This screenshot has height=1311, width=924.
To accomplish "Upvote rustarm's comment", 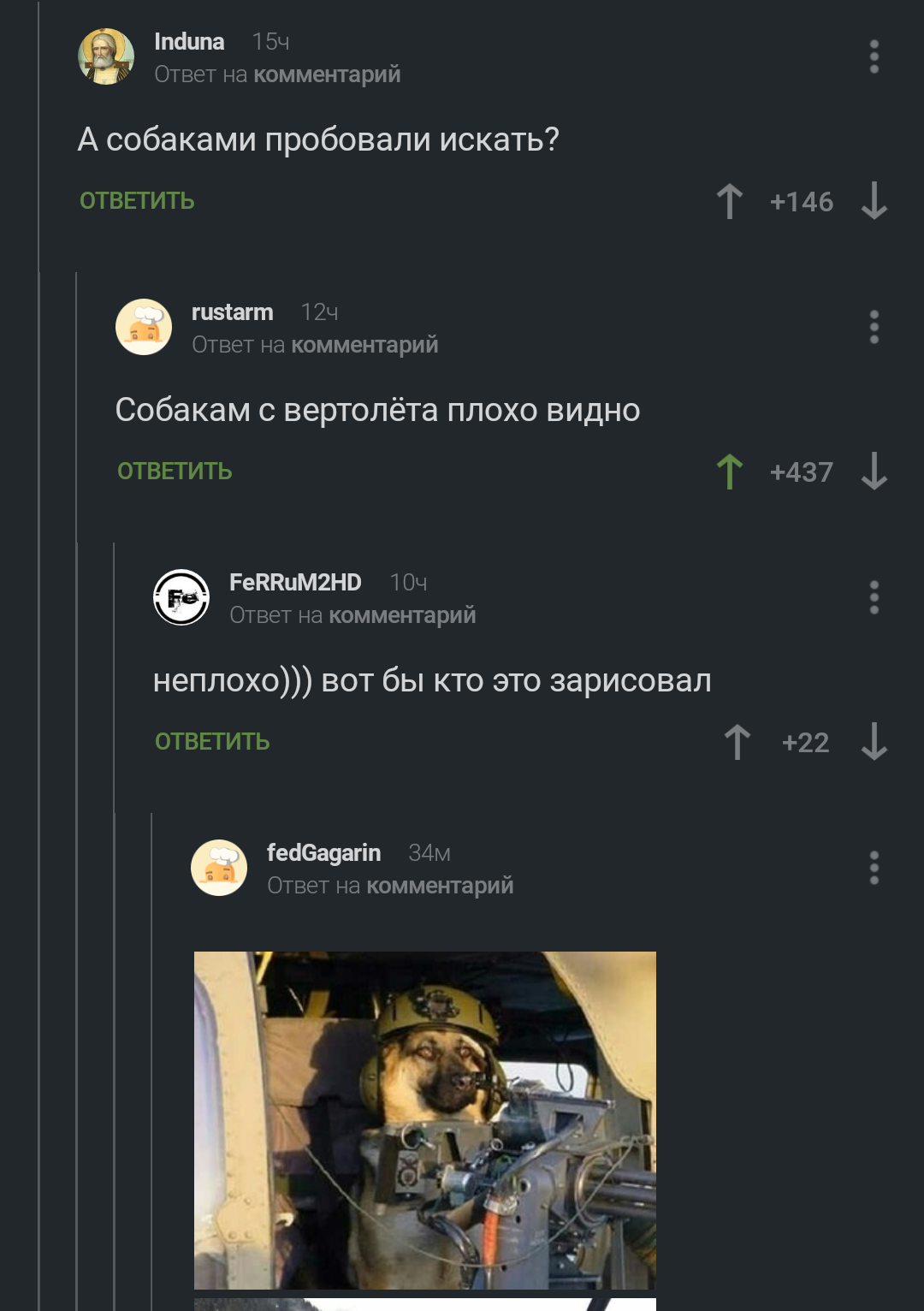I will tap(729, 472).
